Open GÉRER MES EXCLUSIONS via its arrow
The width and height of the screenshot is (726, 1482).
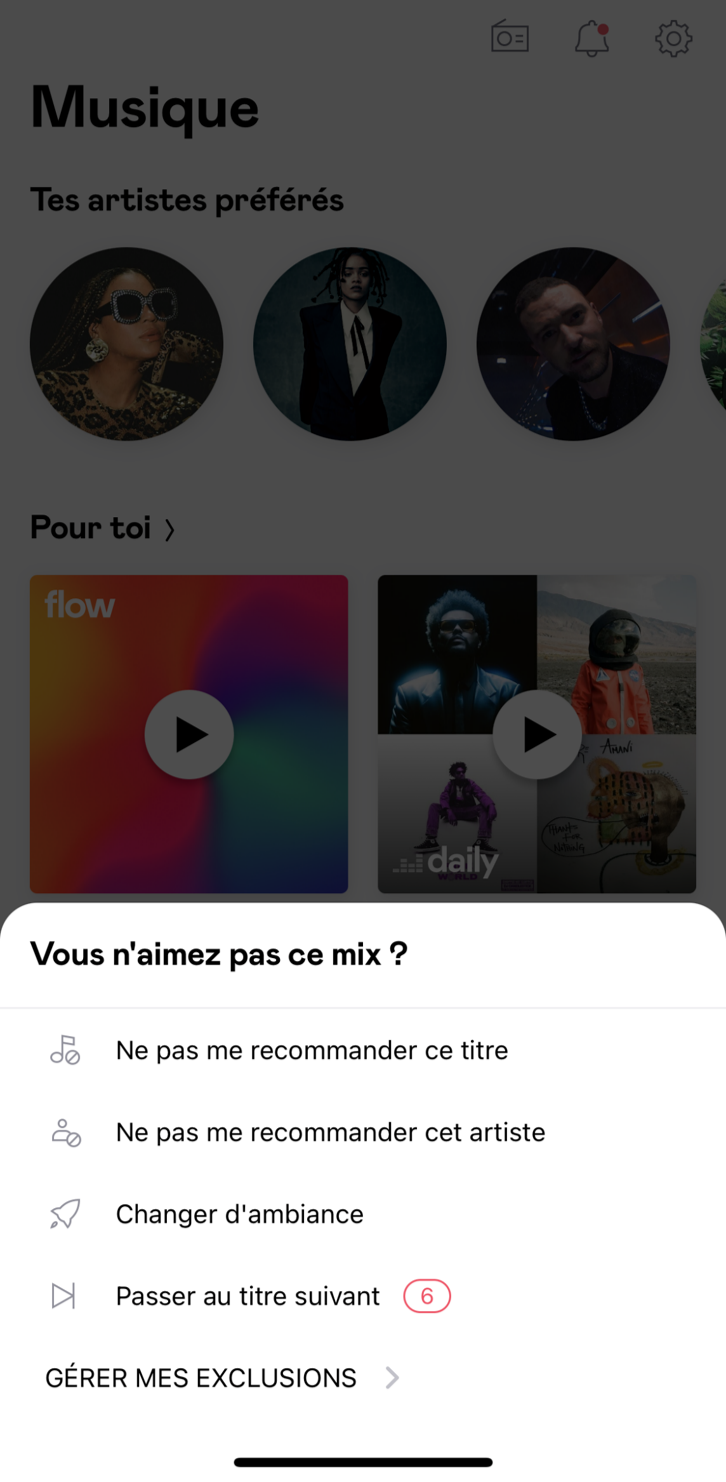[392, 1378]
